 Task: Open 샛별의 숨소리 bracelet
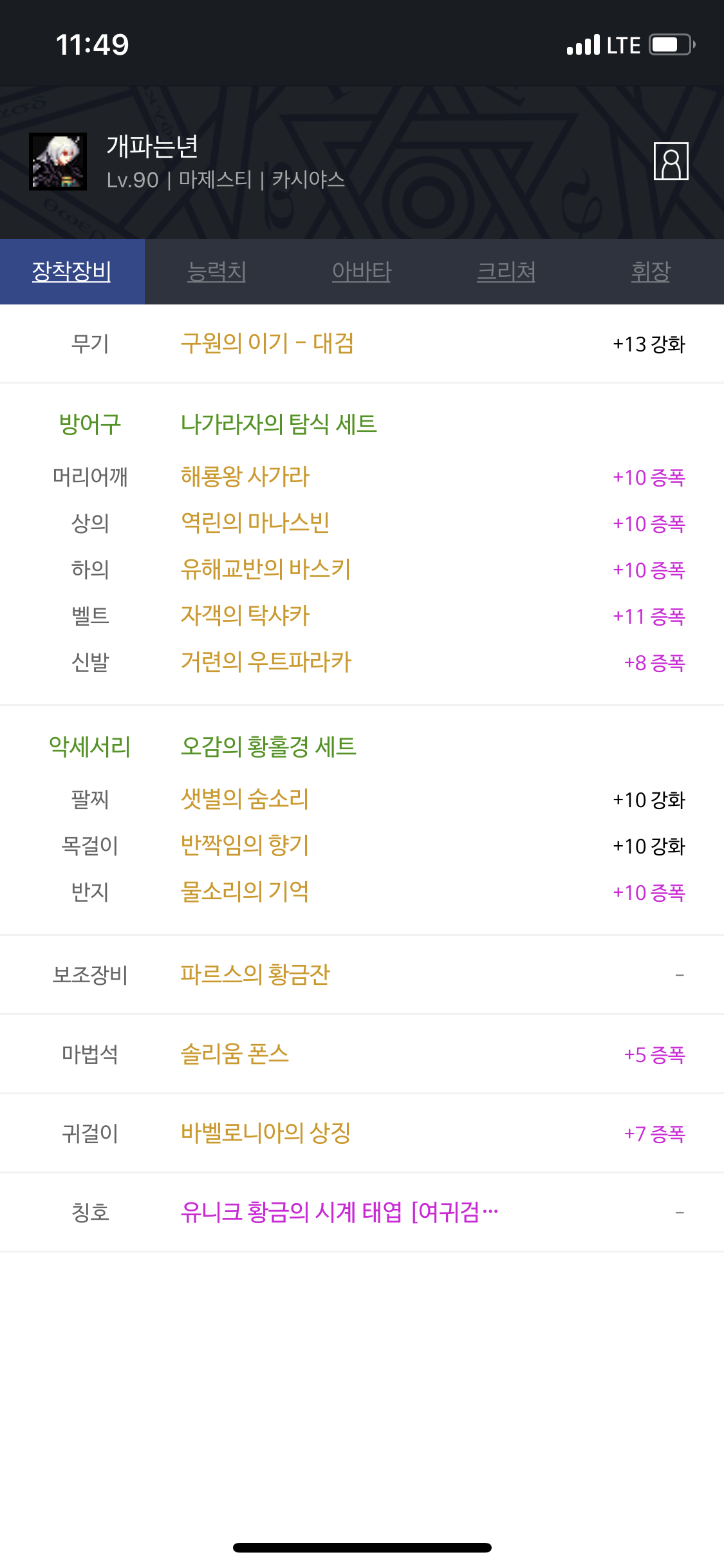[245, 799]
